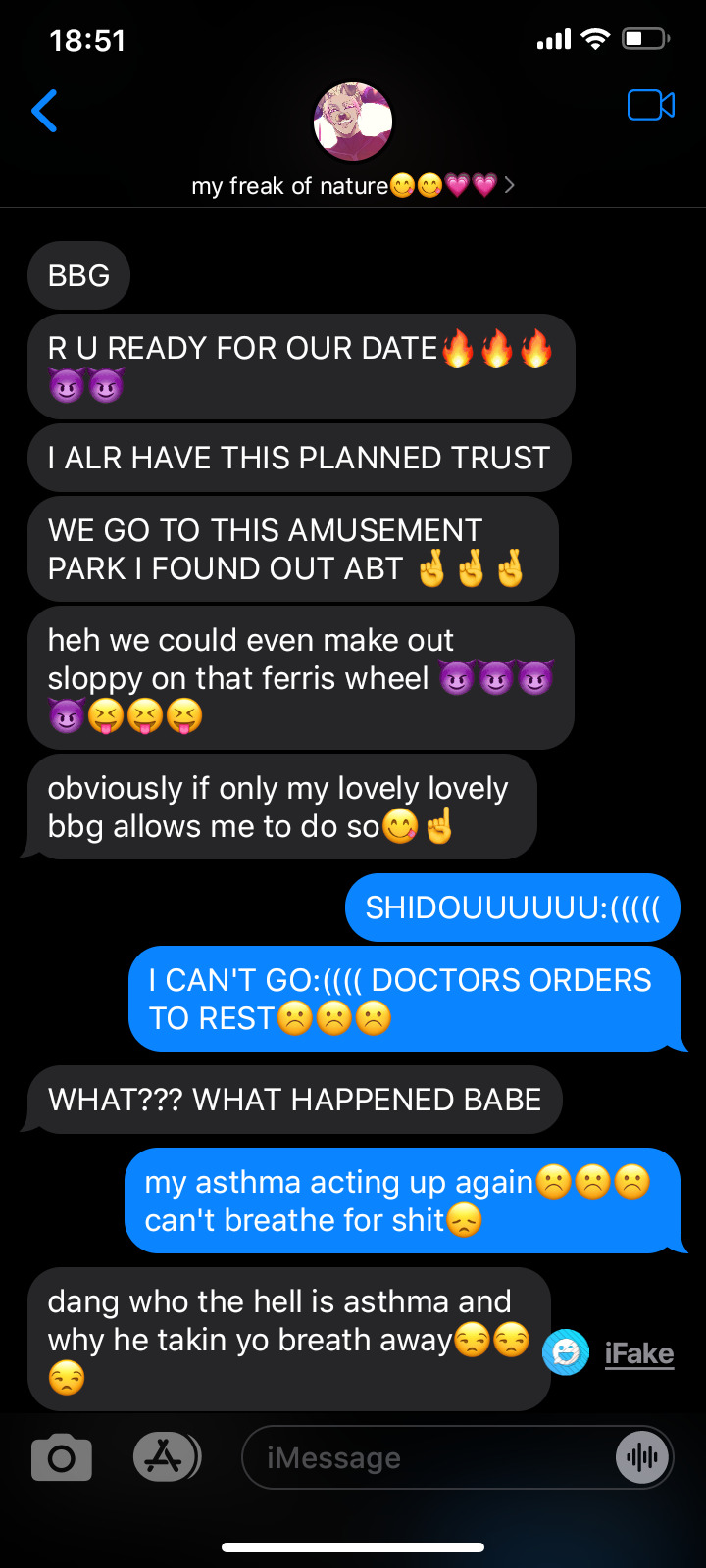
Task: Open the iFake link
Action: tap(638, 1353)
